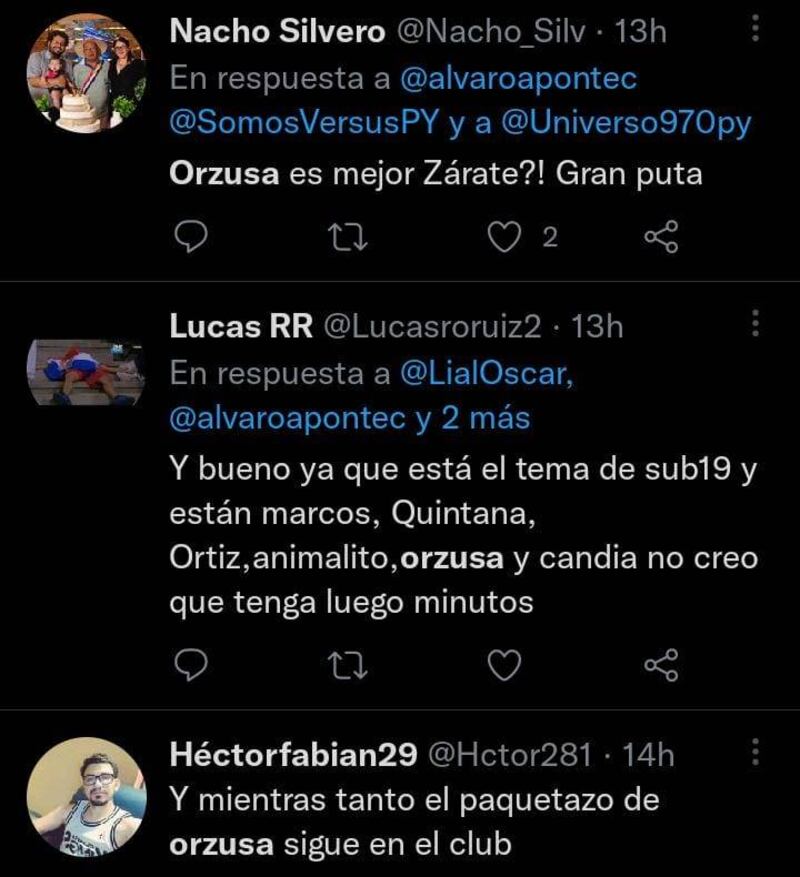Screen dimensions: 800x877
Task: Open the @alvaroapontec mention in Nacho's tweet
Action: (517, 78)
